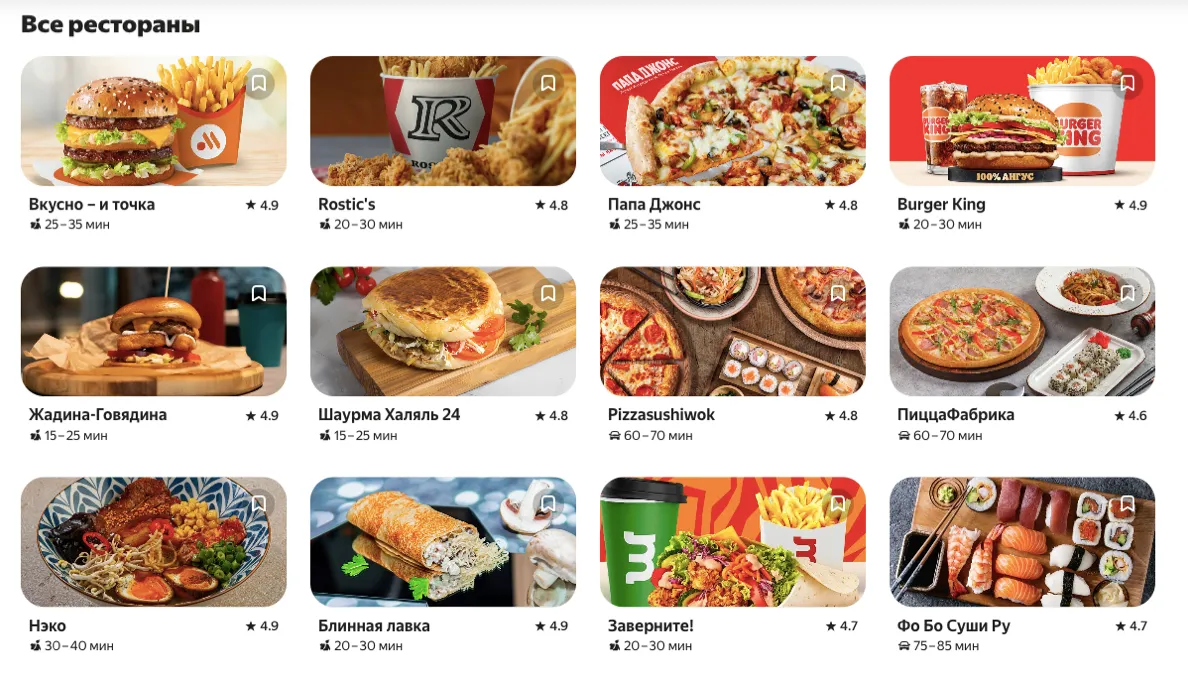Bookmark the Фо Бо Суши Ру restaurant

(x=1127, y=504)
